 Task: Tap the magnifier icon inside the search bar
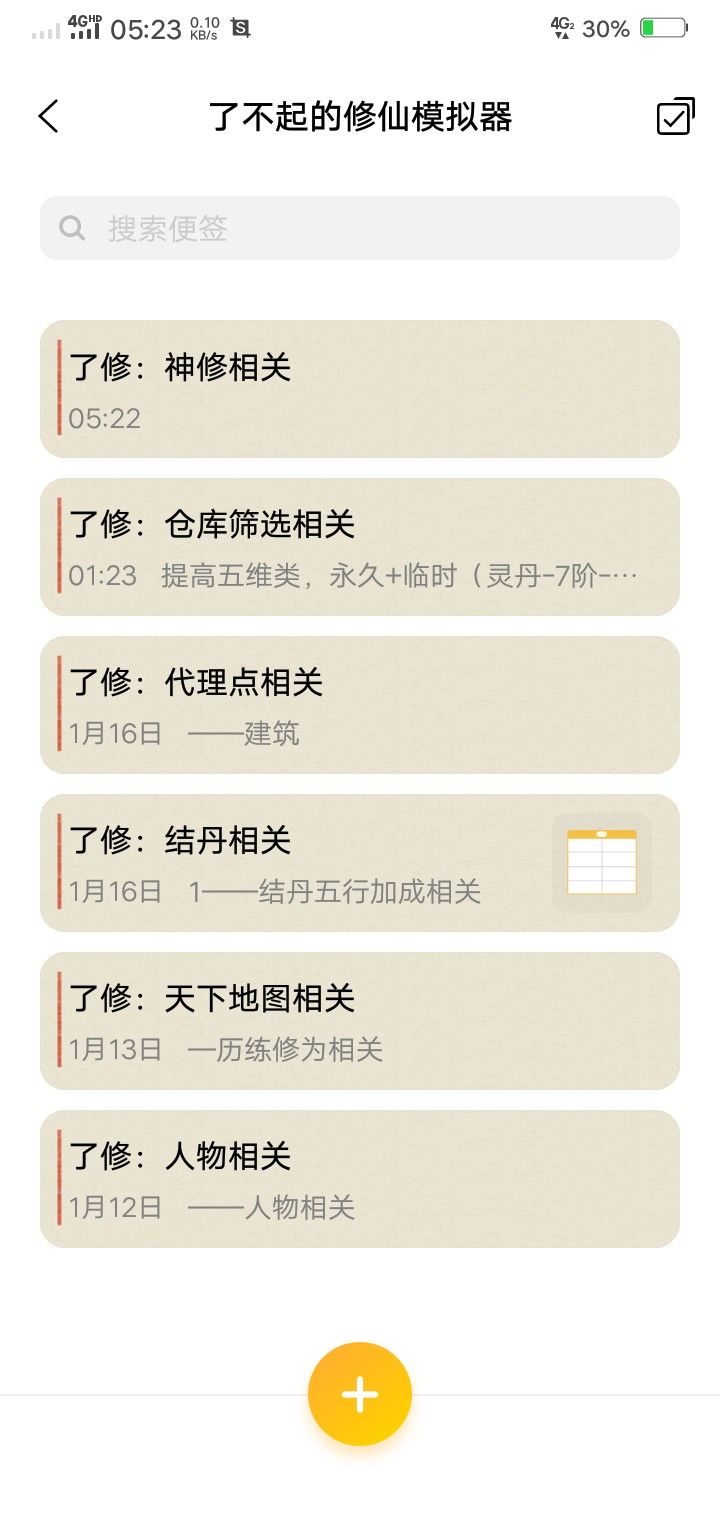pos(71,228)
